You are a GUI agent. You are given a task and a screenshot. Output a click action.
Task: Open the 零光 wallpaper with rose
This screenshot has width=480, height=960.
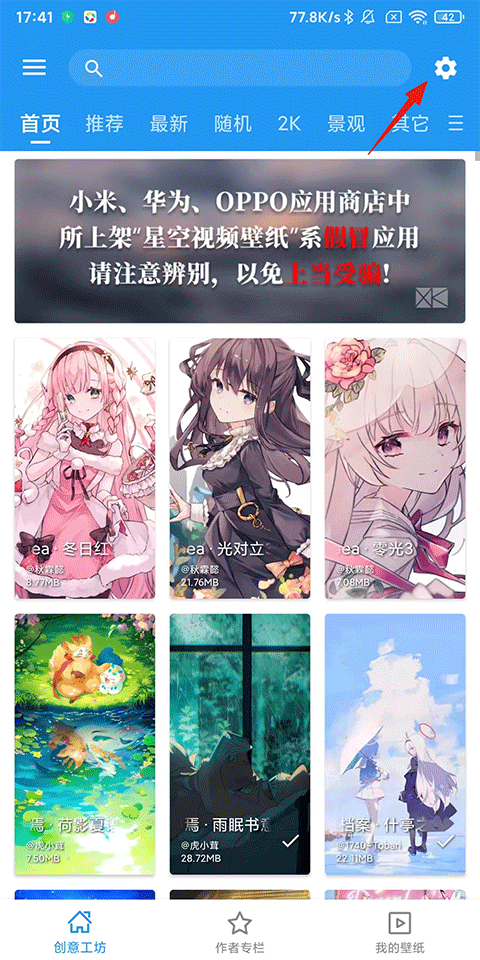point(395,468)
